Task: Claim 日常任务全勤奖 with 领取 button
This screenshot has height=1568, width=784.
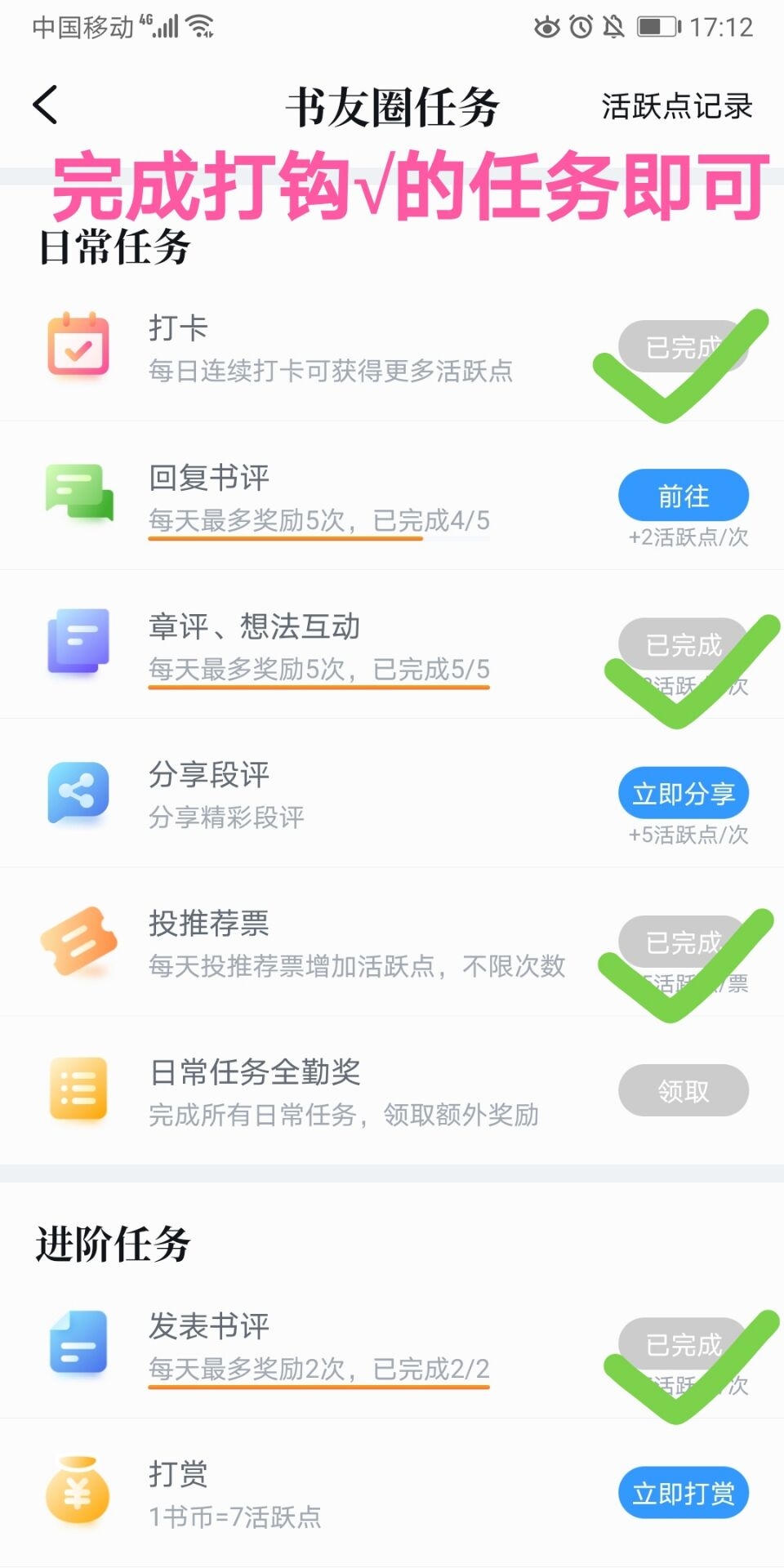Action: [684, 1090]
